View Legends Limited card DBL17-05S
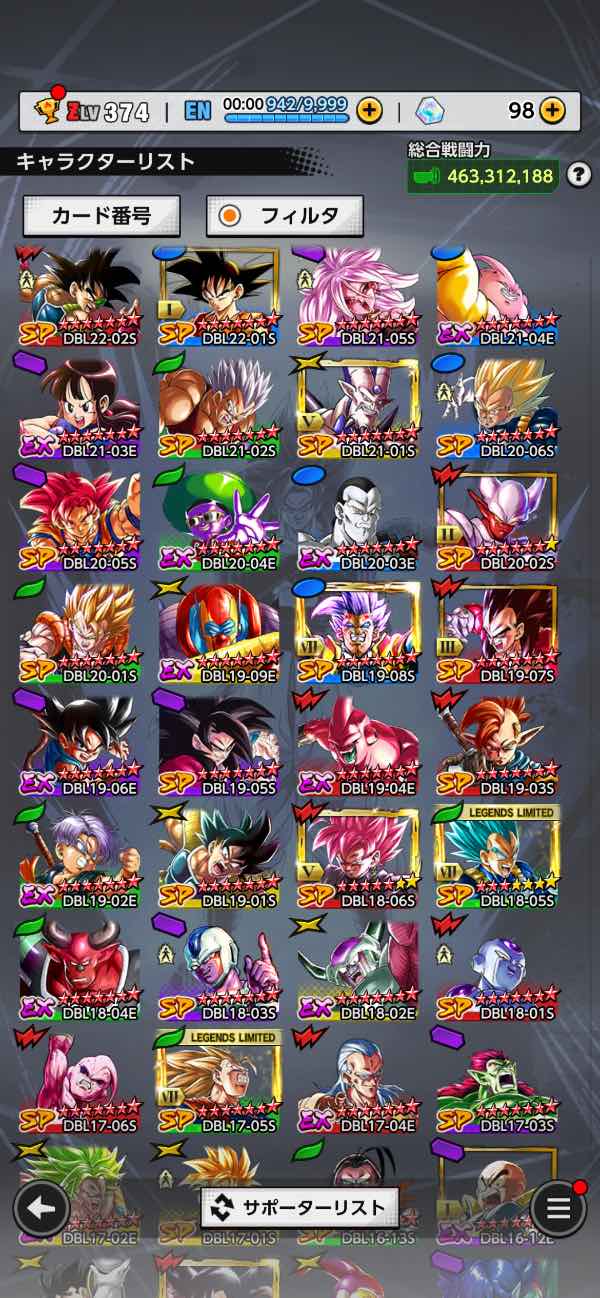The width and height of the screenshot is (600, 1298). [x=220, y=1081]
